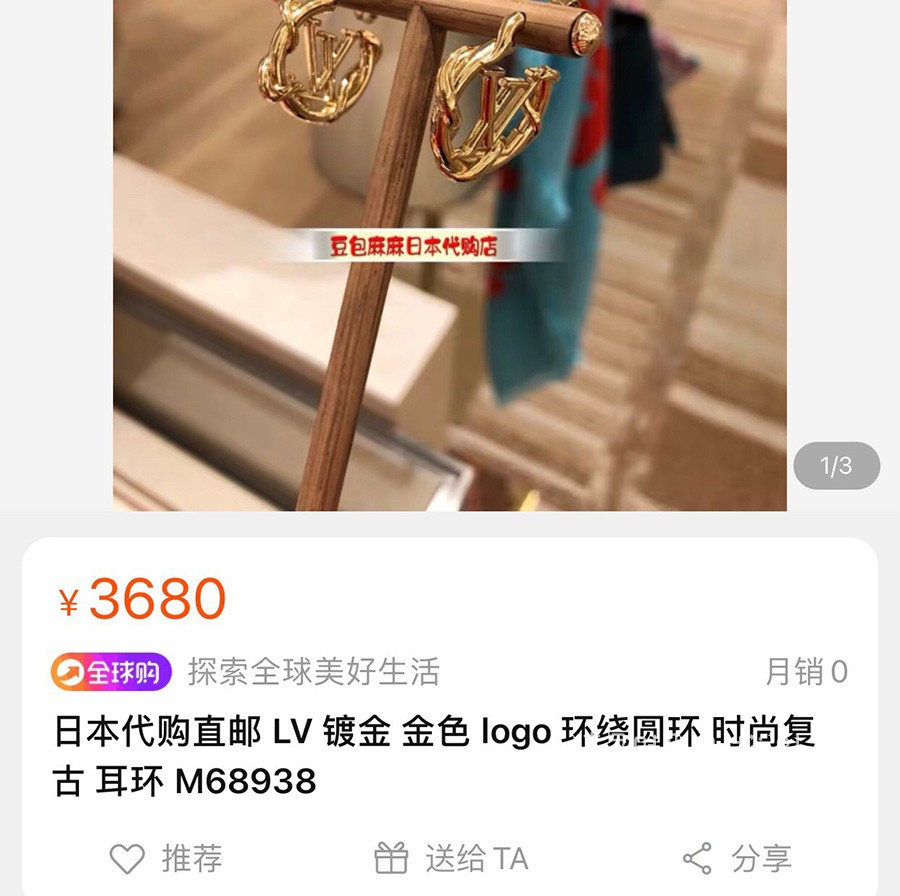Open the 全球购 global shopping badge

click(111, 672)
